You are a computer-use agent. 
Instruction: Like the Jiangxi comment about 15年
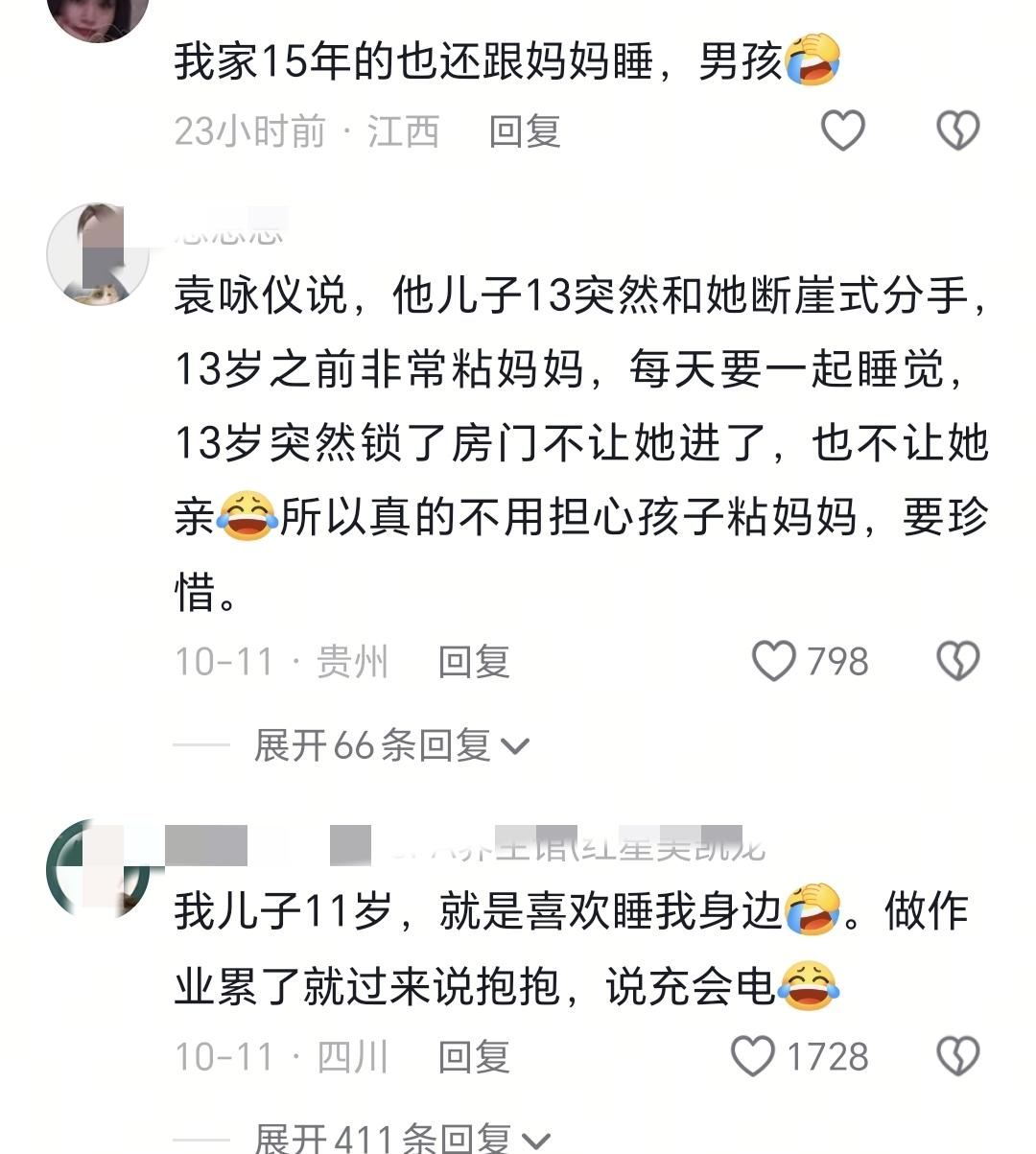tap(843, 130)
